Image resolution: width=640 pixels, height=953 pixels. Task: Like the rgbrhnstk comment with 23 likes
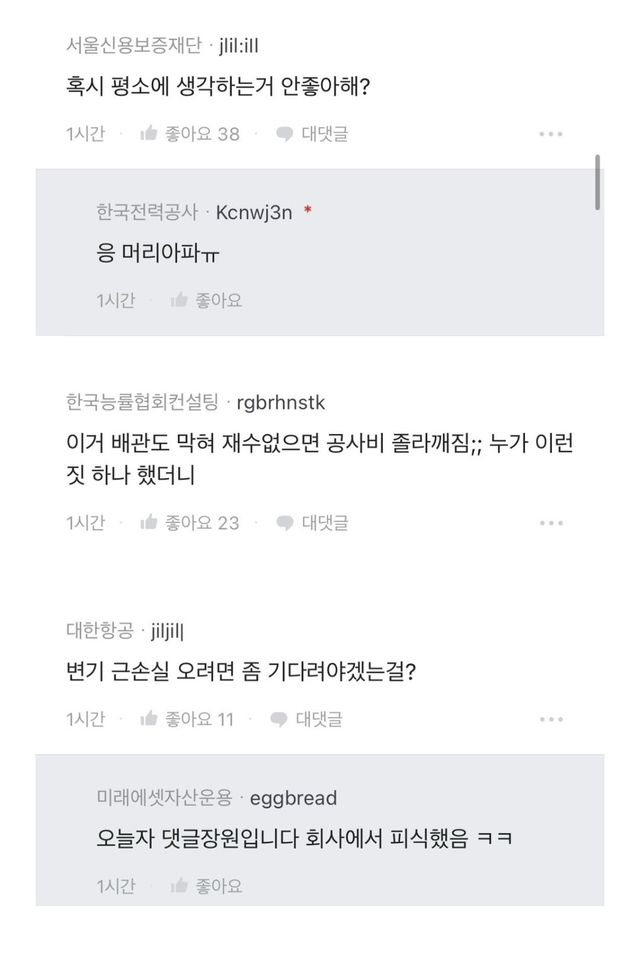point(189,522)
